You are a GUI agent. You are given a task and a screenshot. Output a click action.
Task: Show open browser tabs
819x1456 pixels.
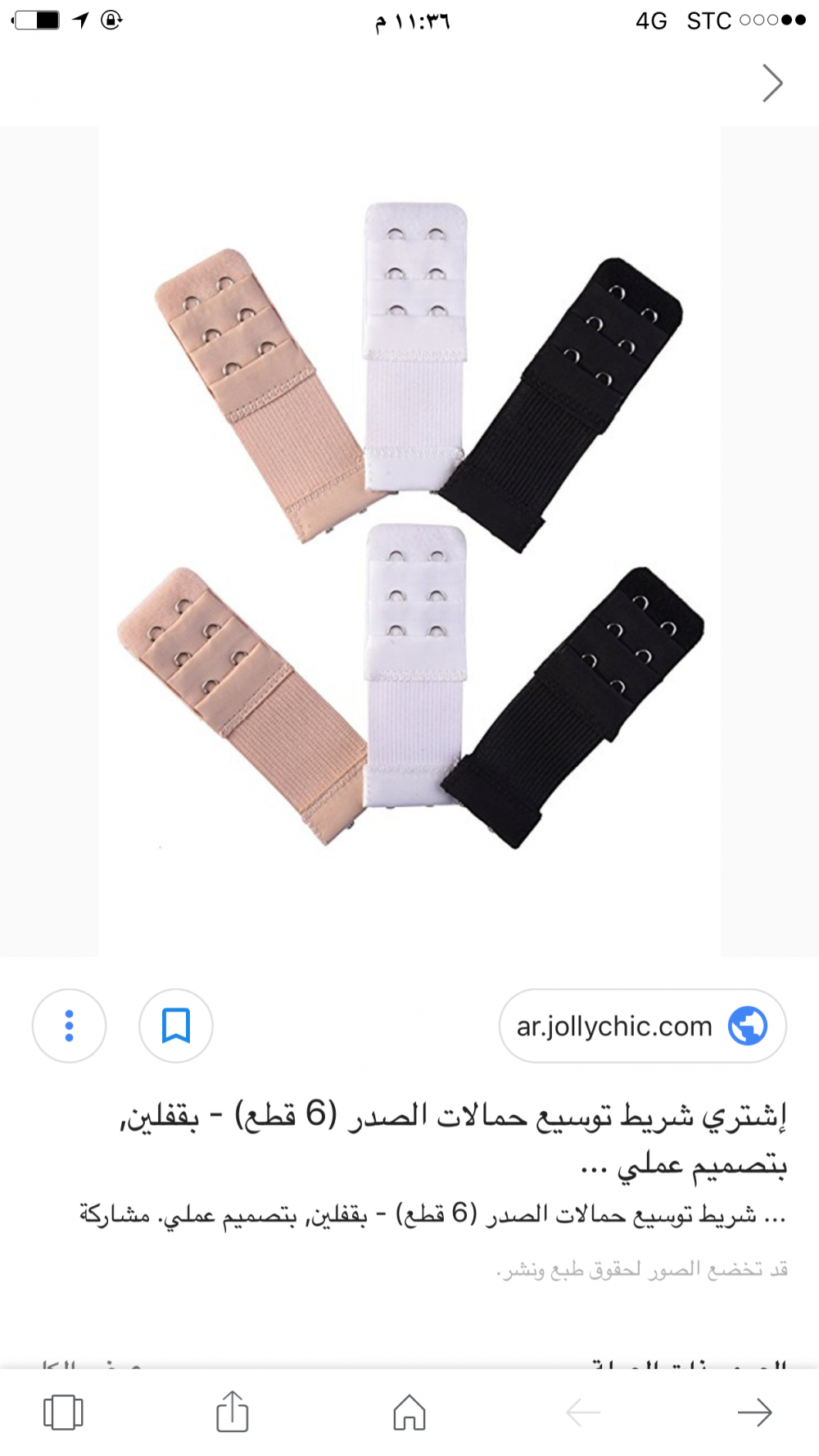point(63,1412)
